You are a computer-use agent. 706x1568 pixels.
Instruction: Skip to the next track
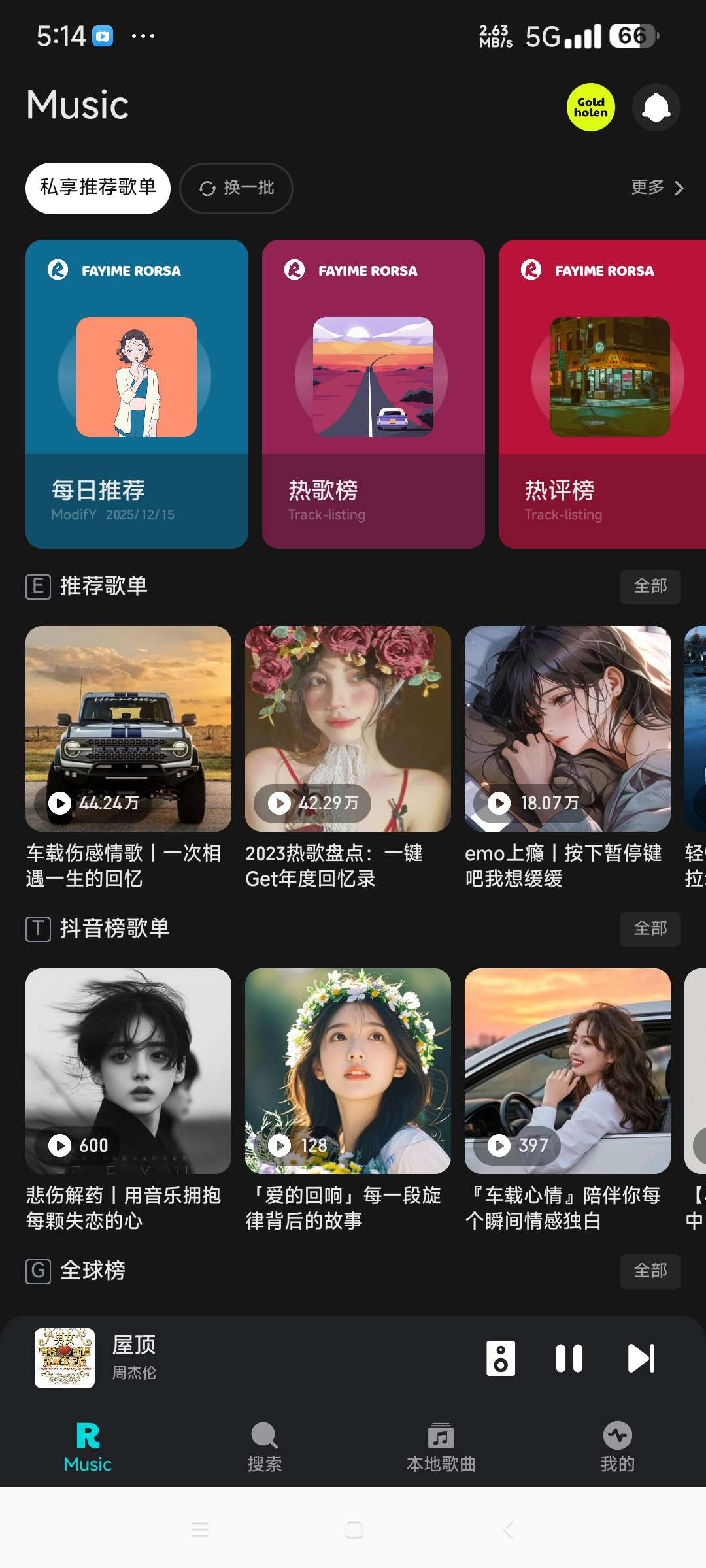641,1359
